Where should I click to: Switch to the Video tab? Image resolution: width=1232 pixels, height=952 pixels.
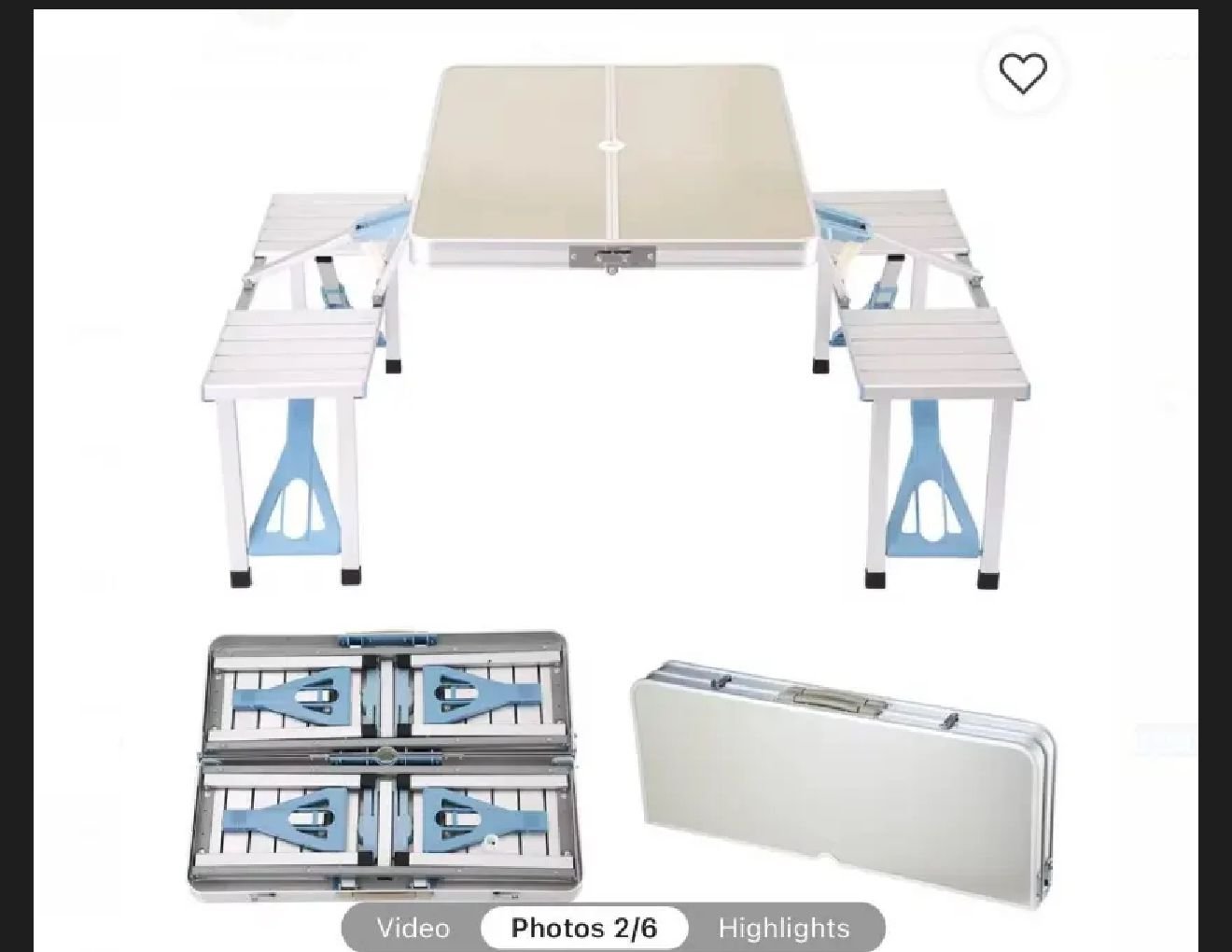pos(413,928)
